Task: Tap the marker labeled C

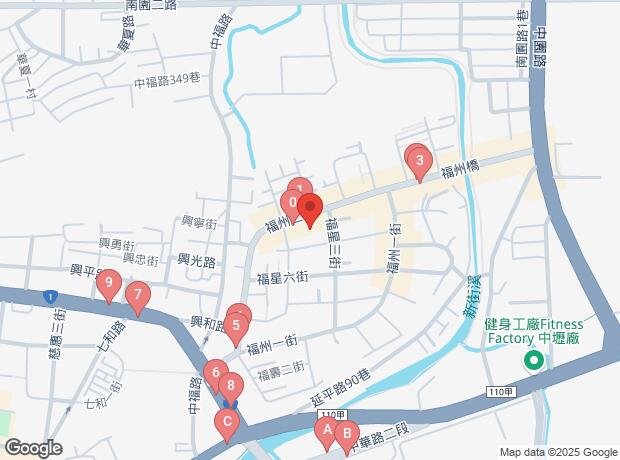Action: pyautogui.click(x=227, y=425)
